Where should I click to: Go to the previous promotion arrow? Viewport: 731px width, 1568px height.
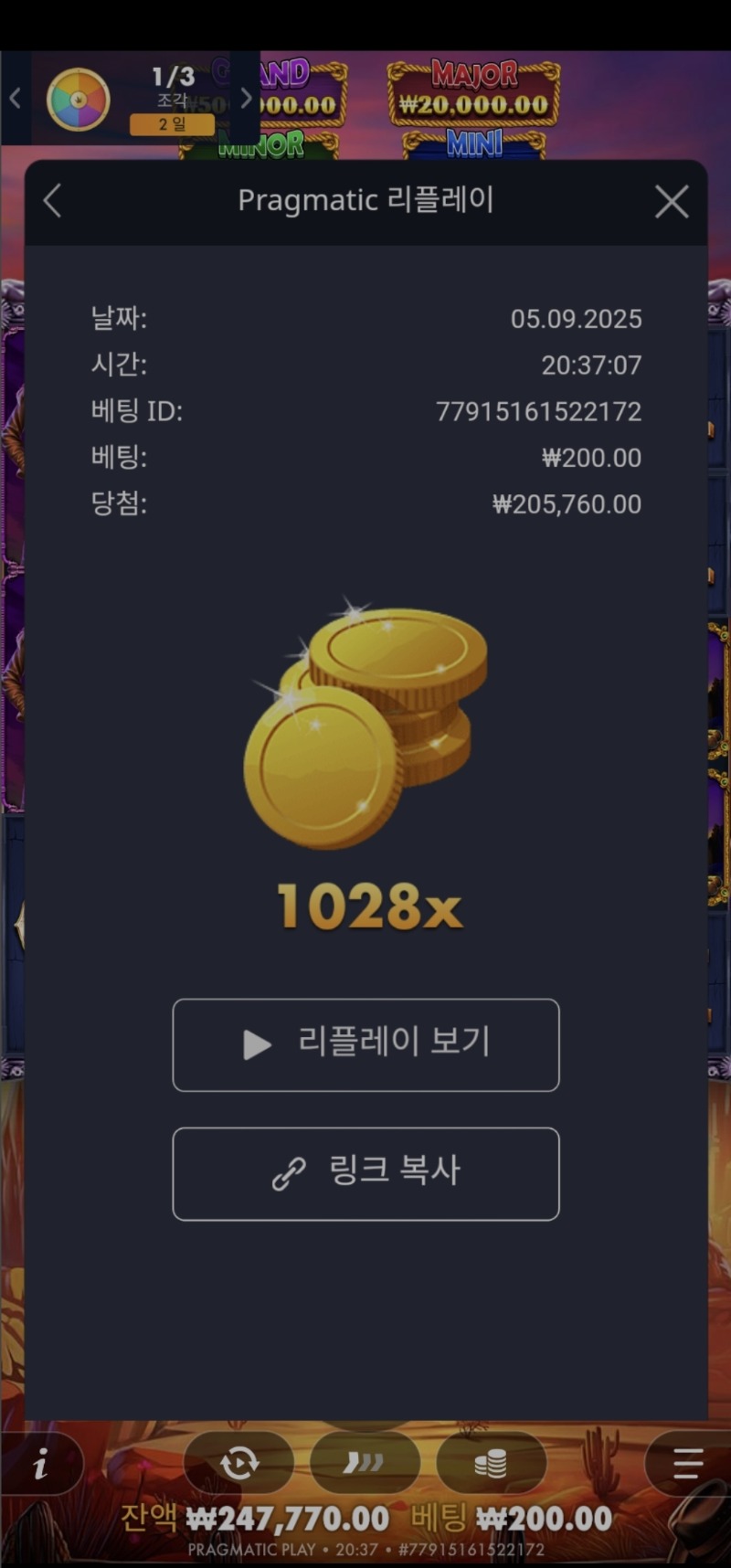16,98
